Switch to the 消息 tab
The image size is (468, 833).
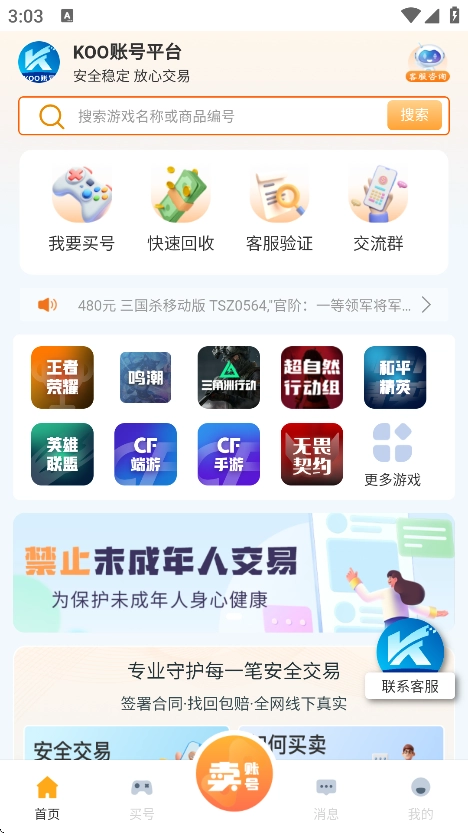coord(326,799)
